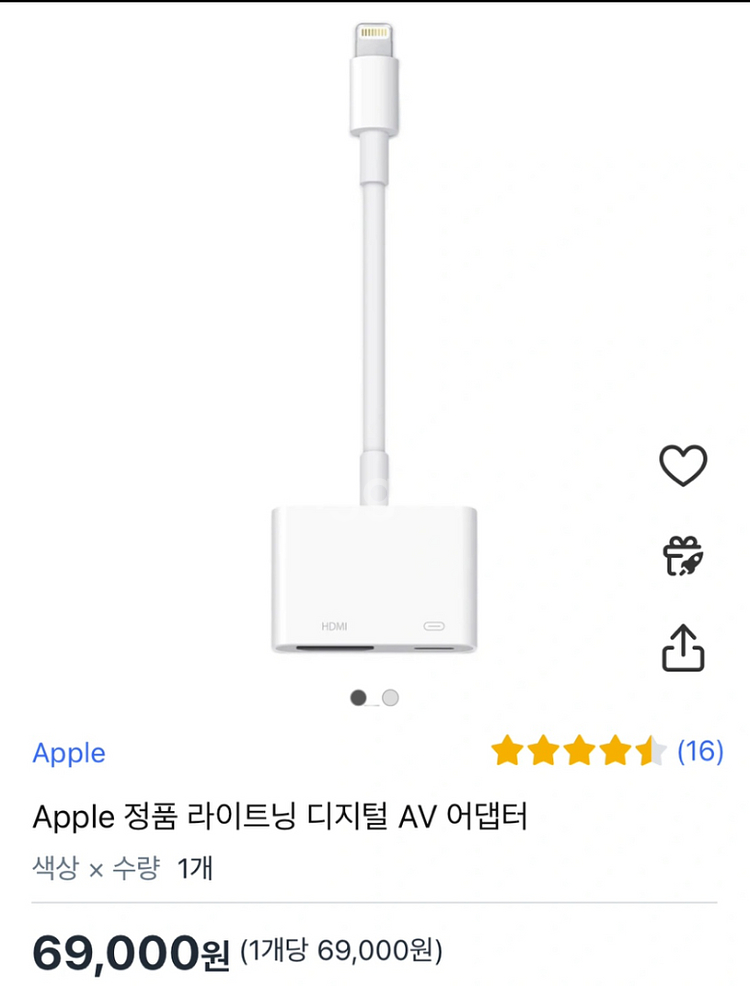Share this product page
Image resolution: width=750 pixels, height=986 pixels.
point(683,647)
